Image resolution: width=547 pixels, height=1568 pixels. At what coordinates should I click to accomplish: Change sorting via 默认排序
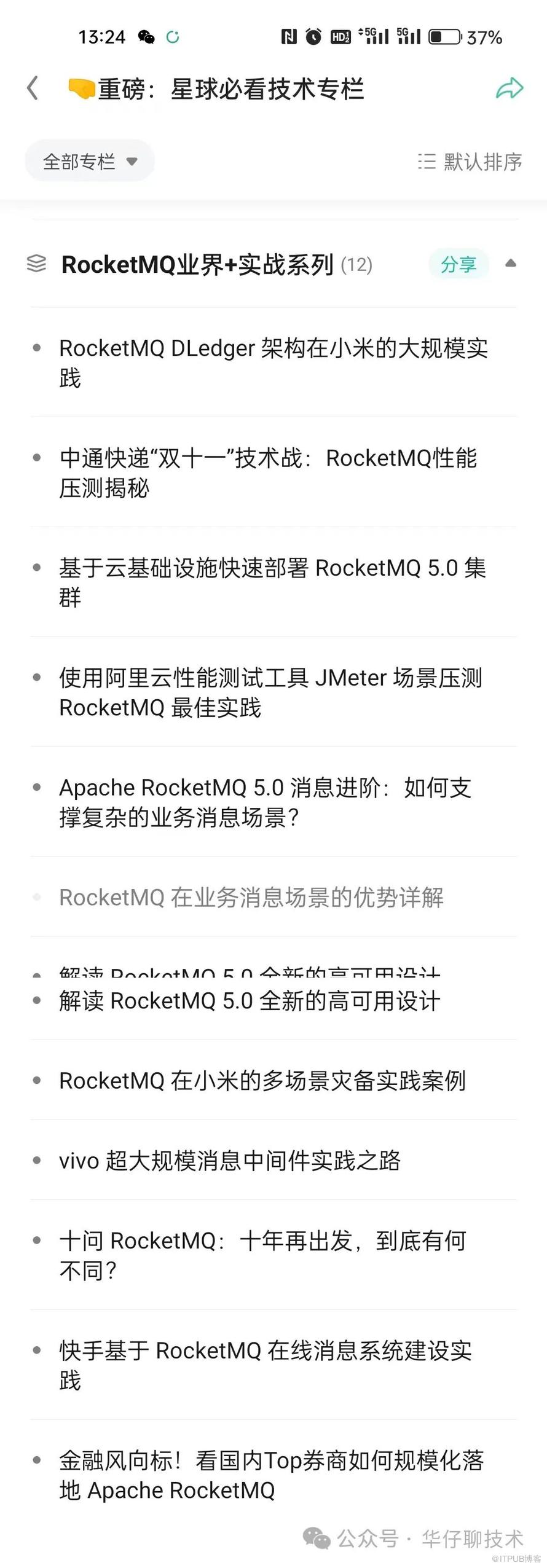470,162
